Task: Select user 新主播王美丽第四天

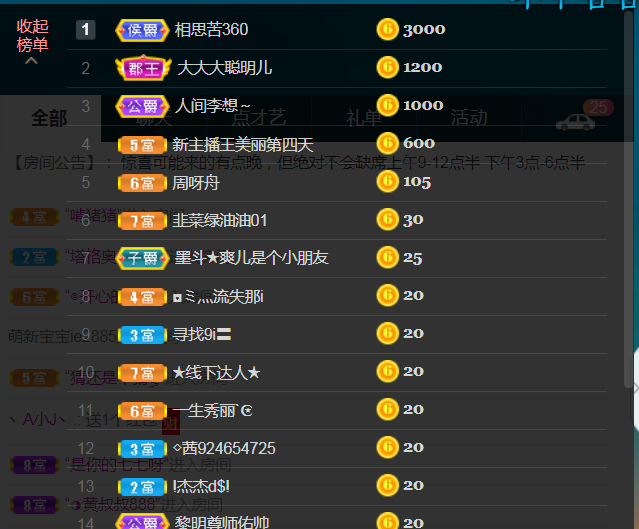Action: pos(243,144)
